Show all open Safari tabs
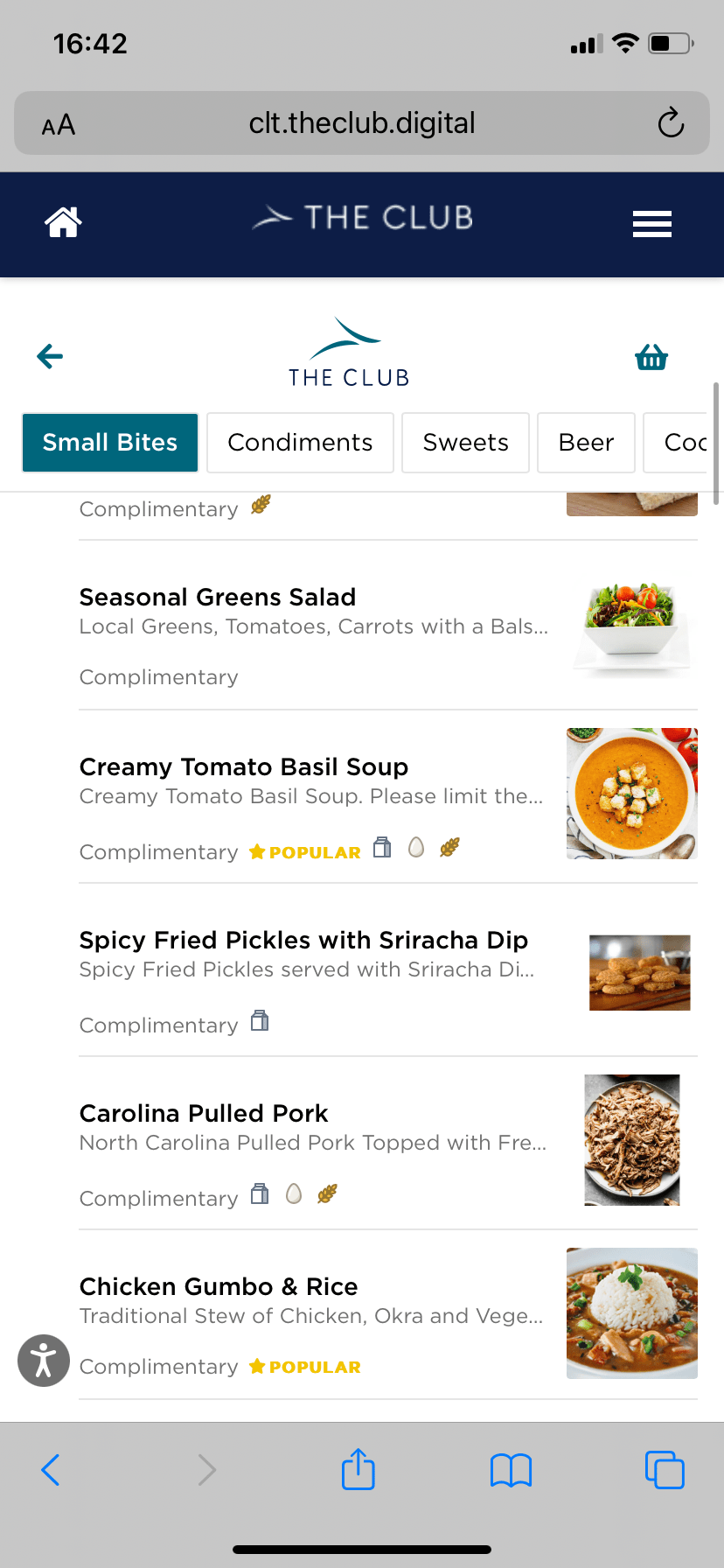 [665, 1470]
